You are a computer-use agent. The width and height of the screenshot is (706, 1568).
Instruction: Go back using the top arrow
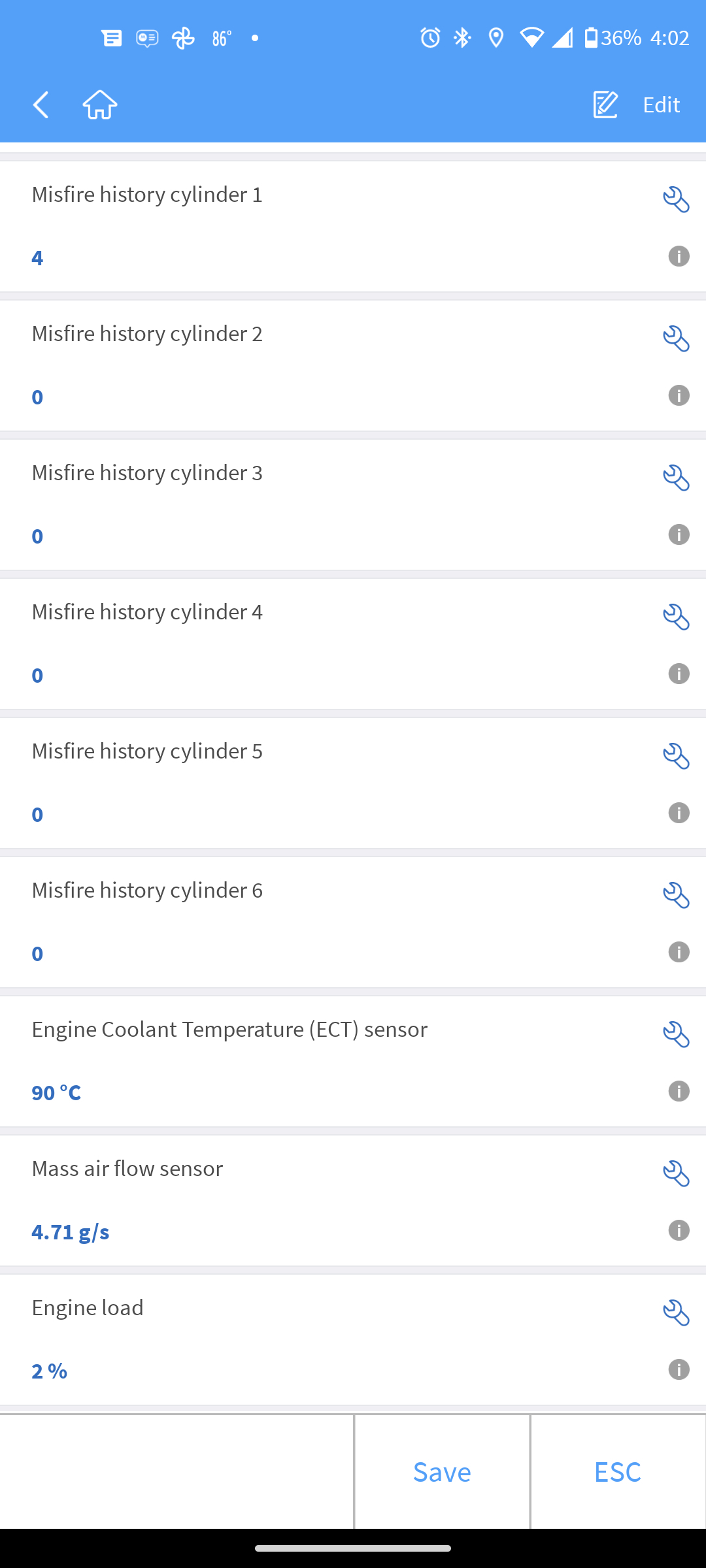41,105
